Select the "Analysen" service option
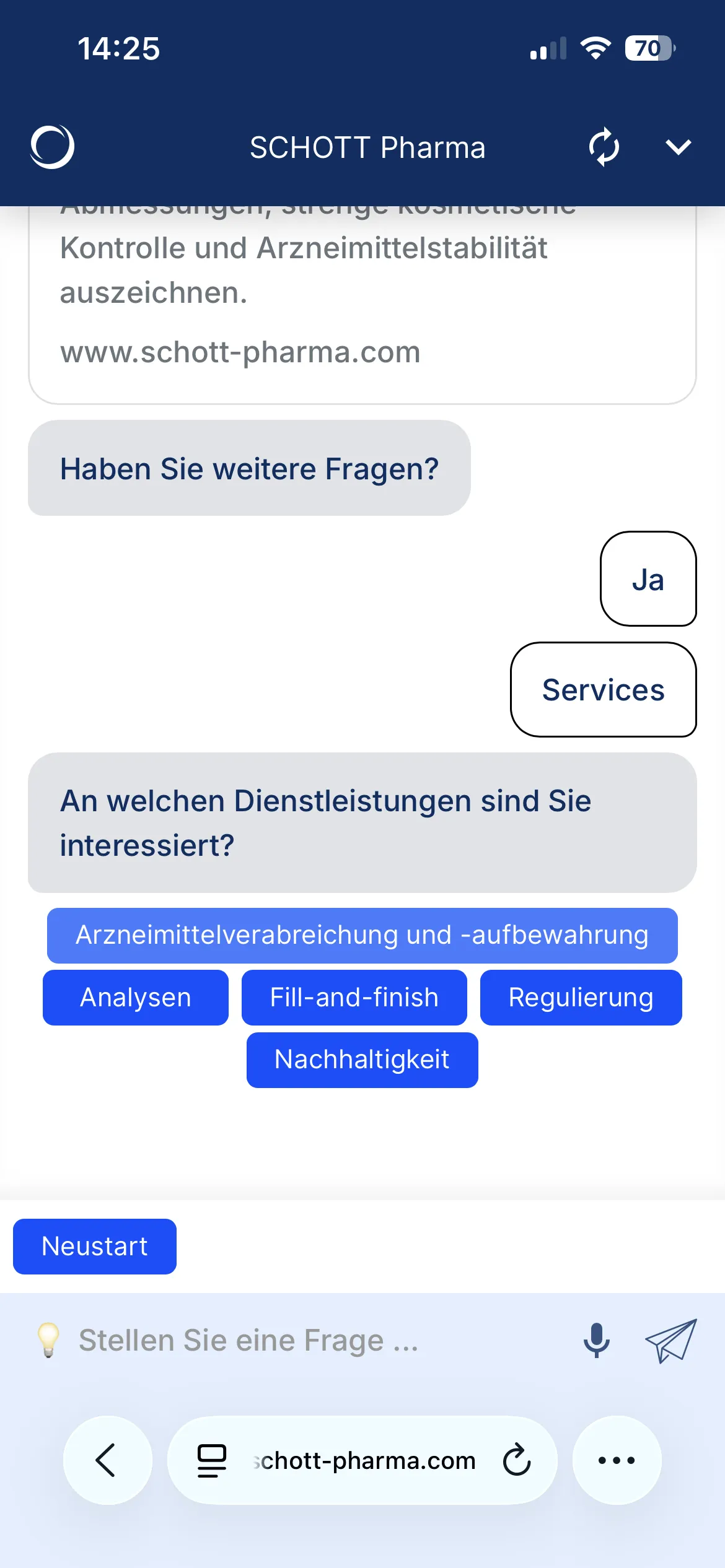Viewport: 725px width, 1568px height. [135, 997]
